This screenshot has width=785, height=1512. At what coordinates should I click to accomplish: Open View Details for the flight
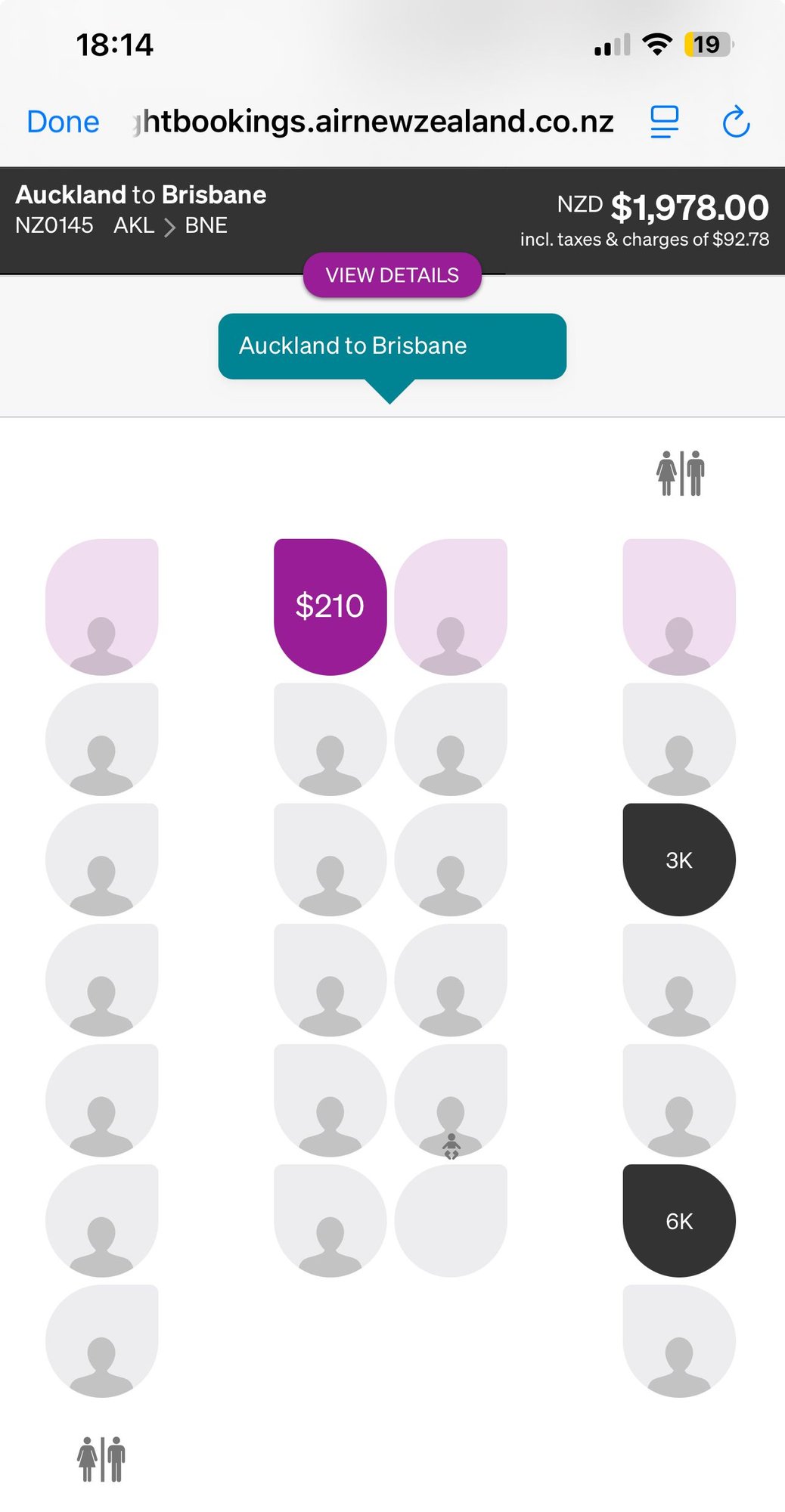click(392, 275)
